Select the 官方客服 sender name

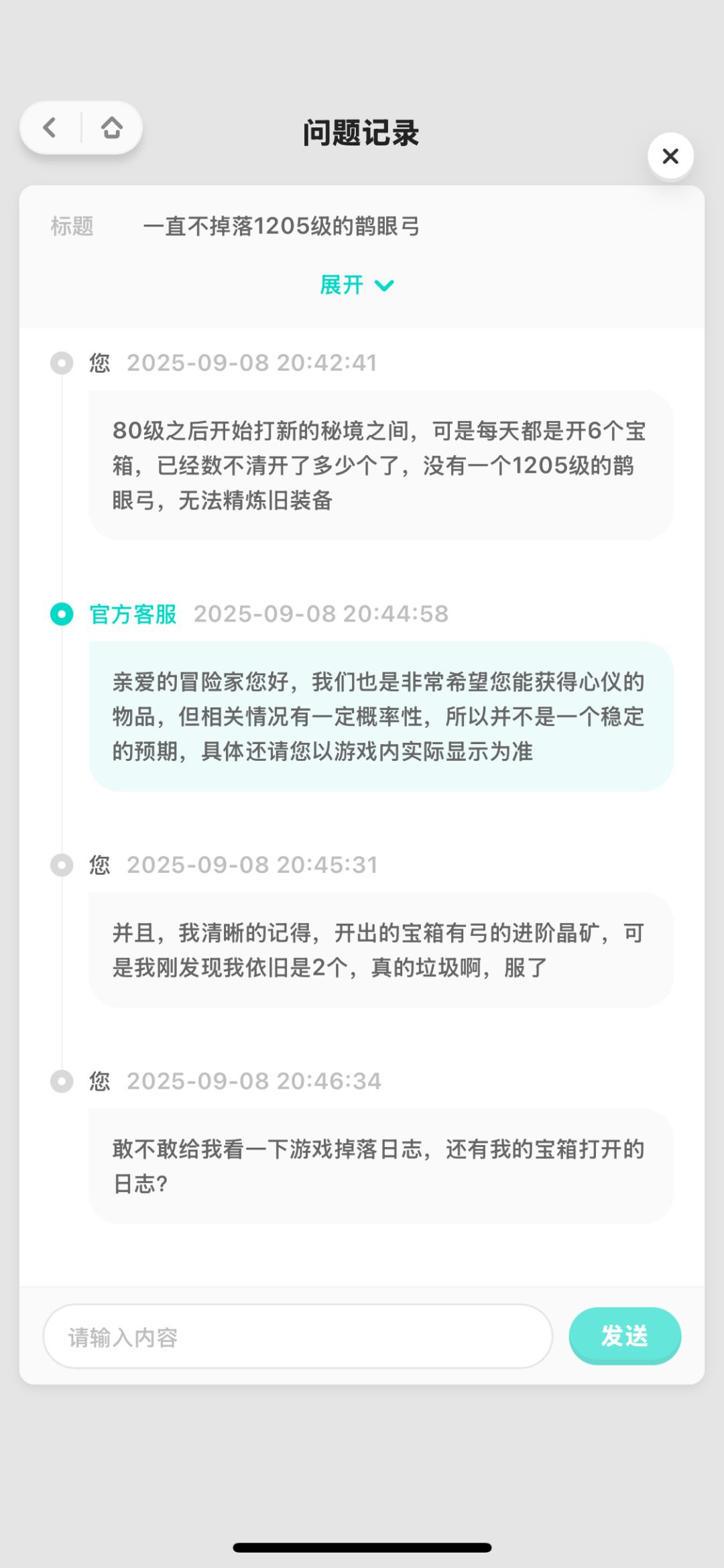click(x=133, y=613)
